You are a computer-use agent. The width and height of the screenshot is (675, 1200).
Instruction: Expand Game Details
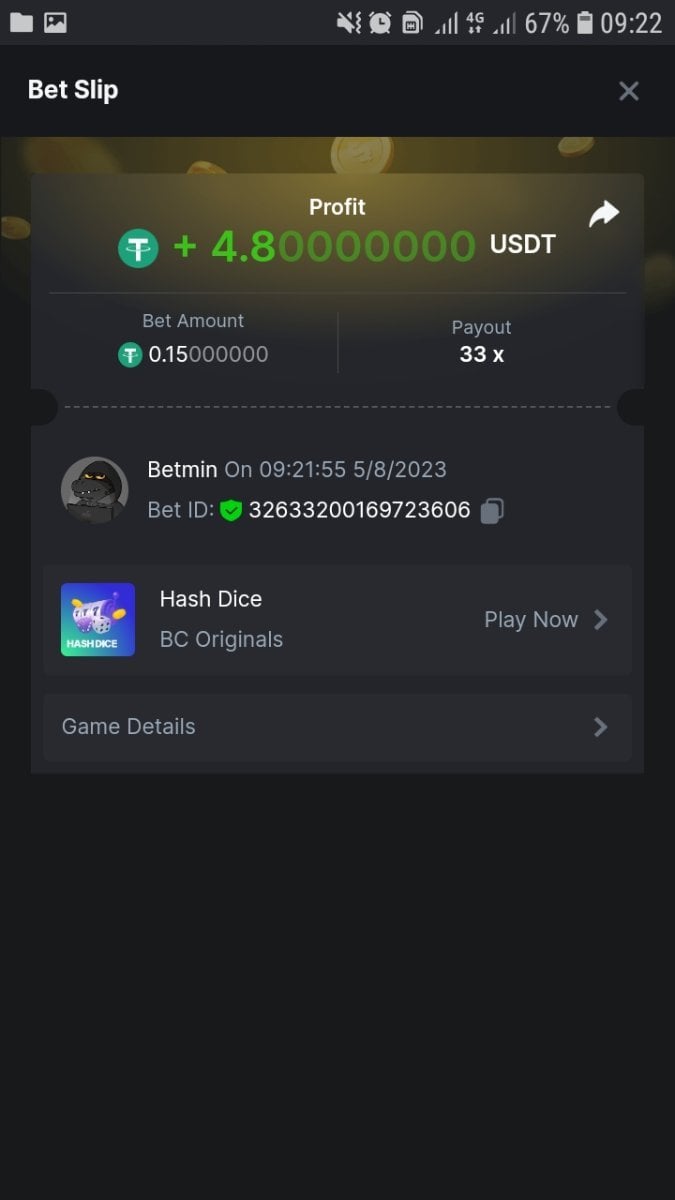(337, 727)
